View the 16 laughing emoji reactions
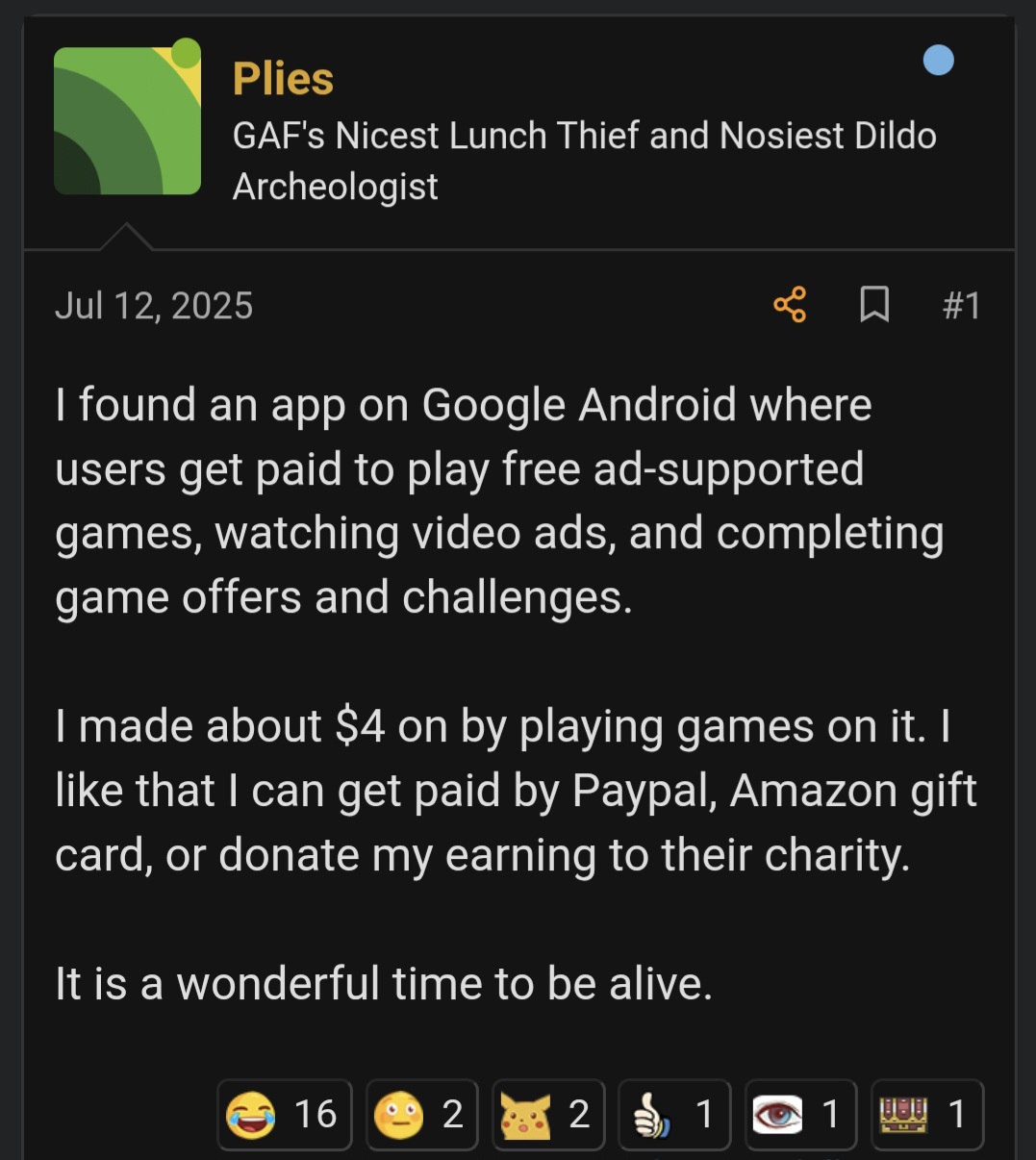This screenshot has width=1036, height=1160. [285, 1114]
